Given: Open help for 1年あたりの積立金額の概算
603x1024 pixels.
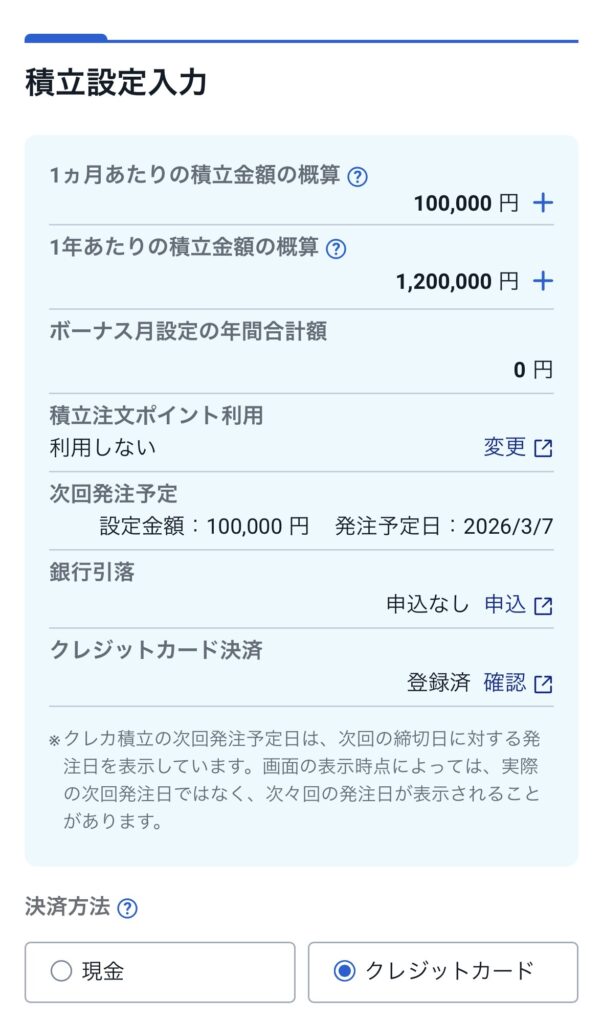Looking at the screenshot, I should [x=336, y=249].
